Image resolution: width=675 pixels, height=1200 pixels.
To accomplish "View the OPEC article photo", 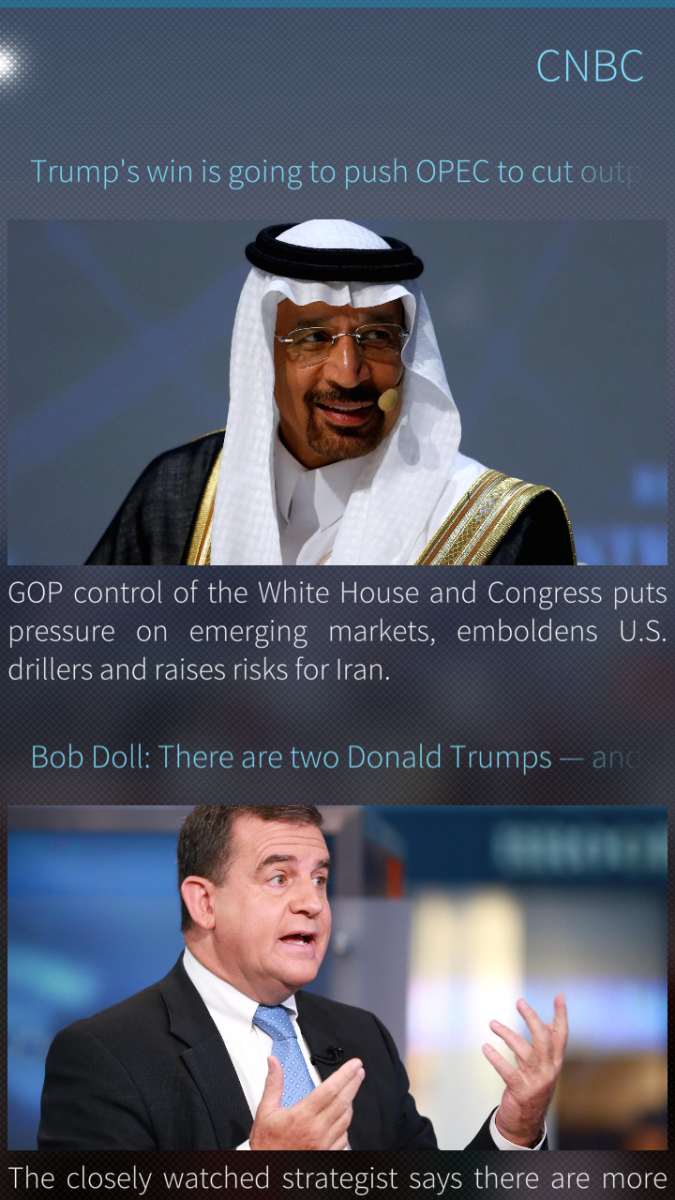I will coord(337,392).
